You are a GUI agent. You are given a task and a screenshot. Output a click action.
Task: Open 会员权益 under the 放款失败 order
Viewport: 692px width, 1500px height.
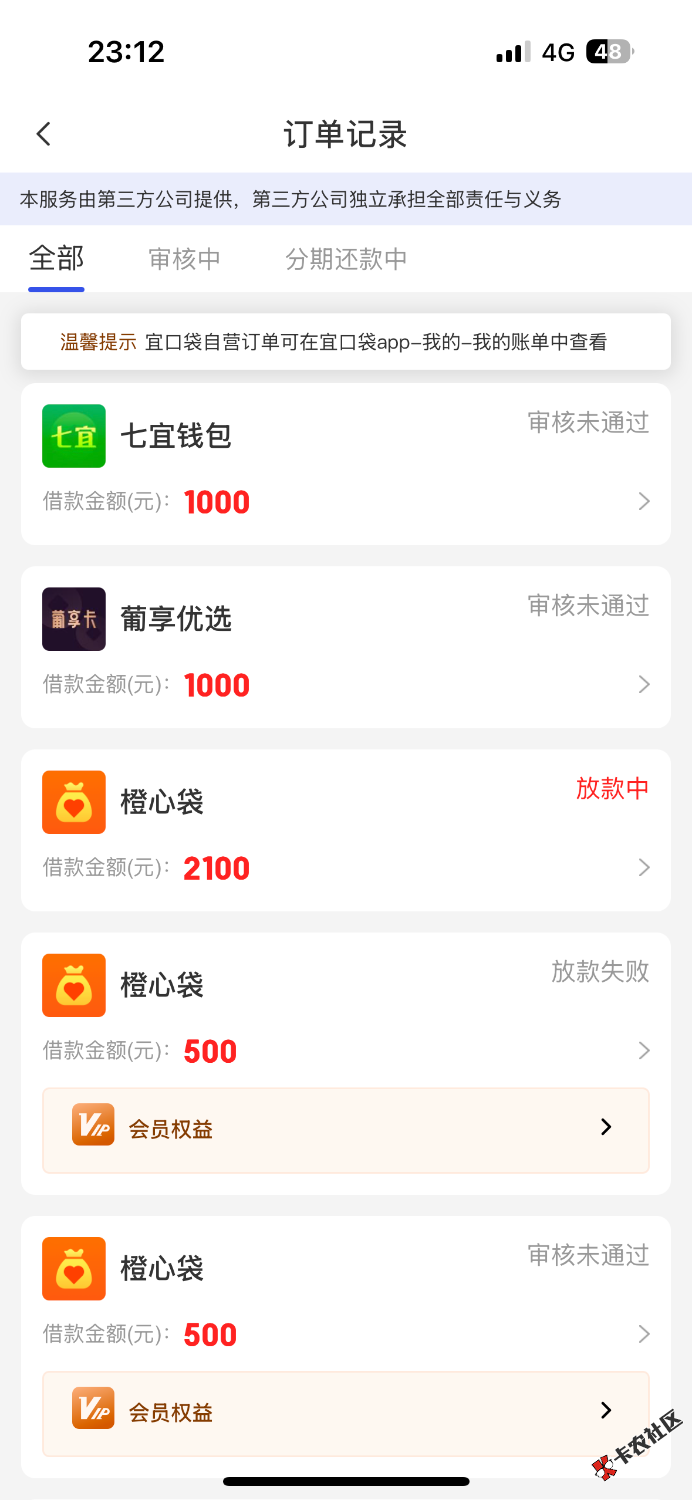click(345, 1129)
